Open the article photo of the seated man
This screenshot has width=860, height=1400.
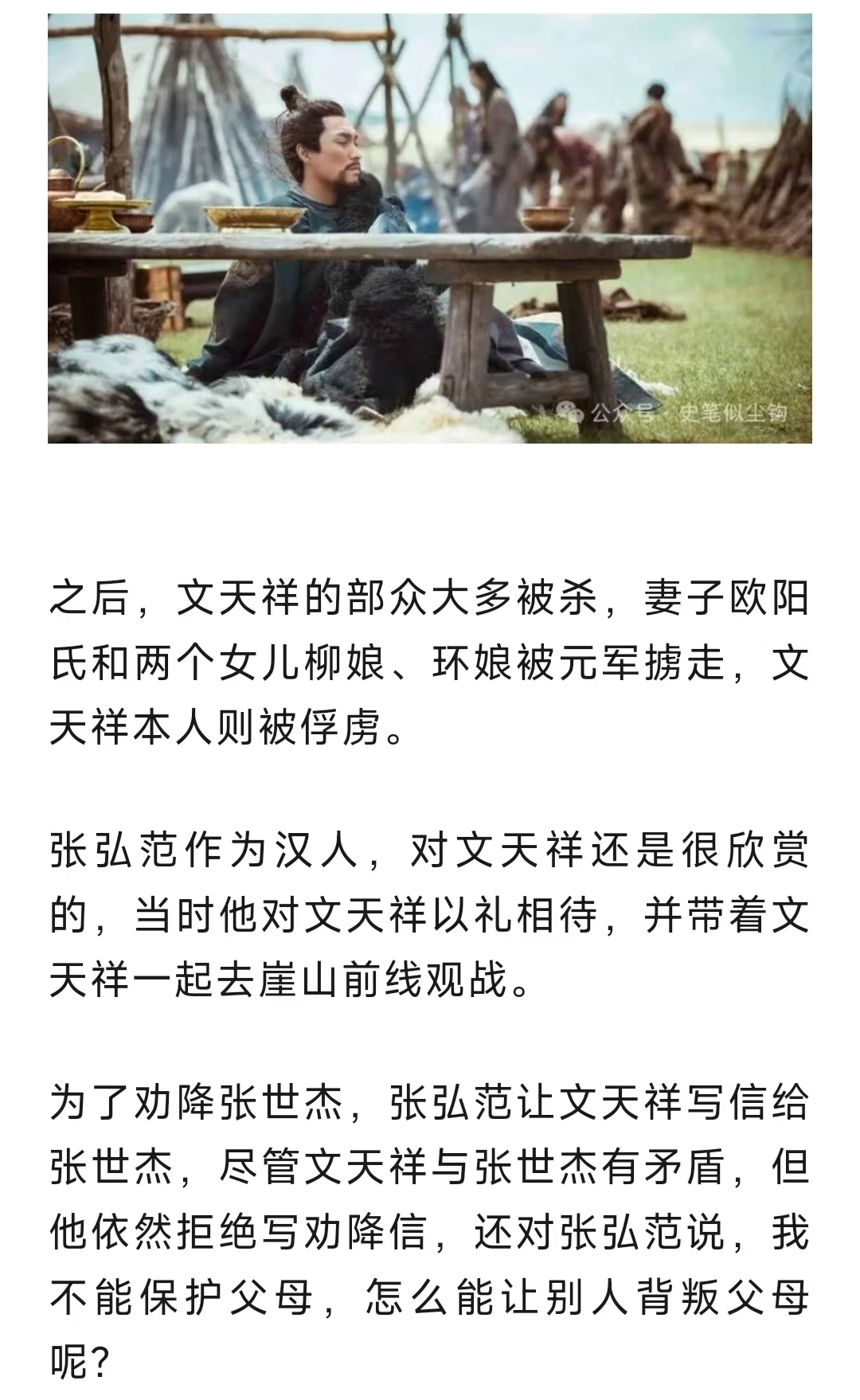[430, 228]
